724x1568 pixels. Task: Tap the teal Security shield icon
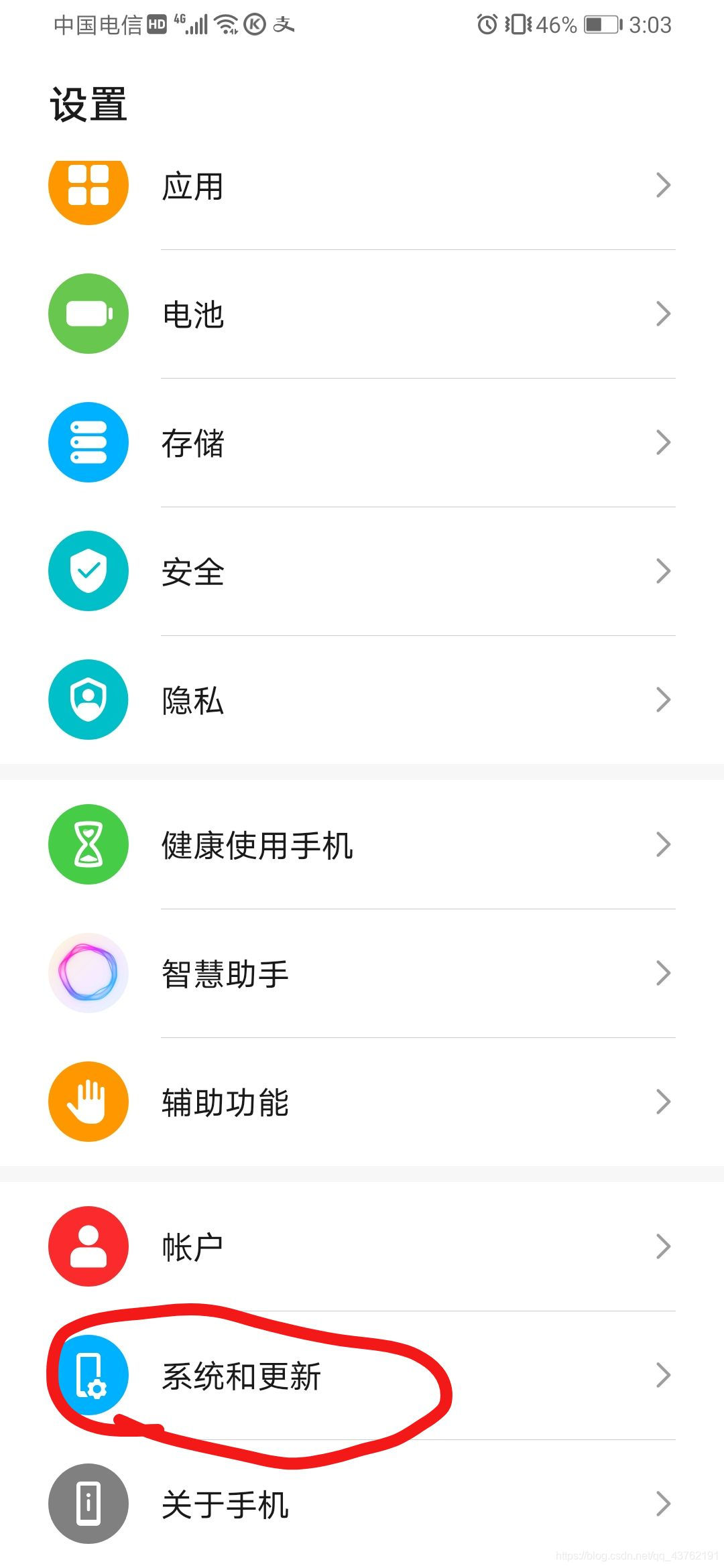(88, 570)
